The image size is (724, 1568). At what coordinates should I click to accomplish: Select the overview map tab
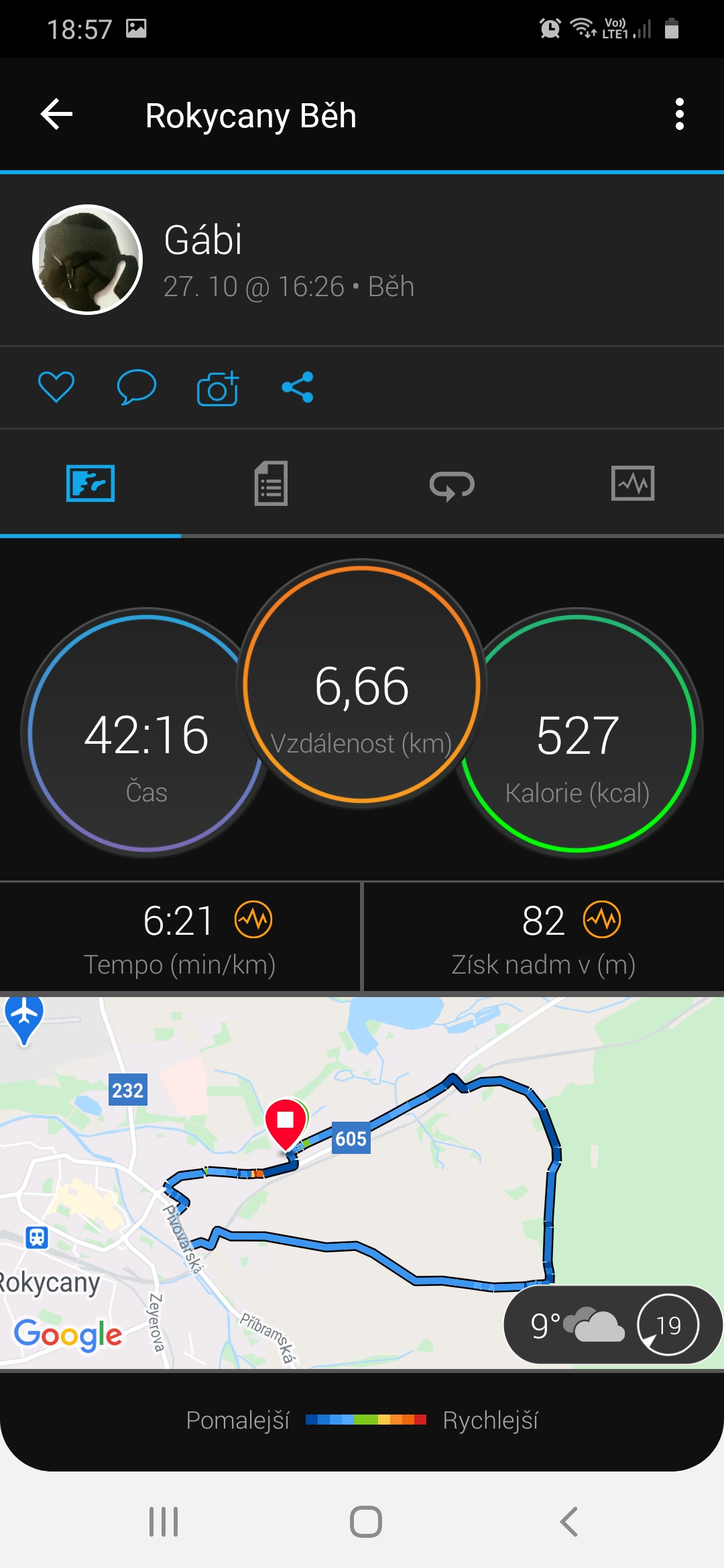pos(90,483)
